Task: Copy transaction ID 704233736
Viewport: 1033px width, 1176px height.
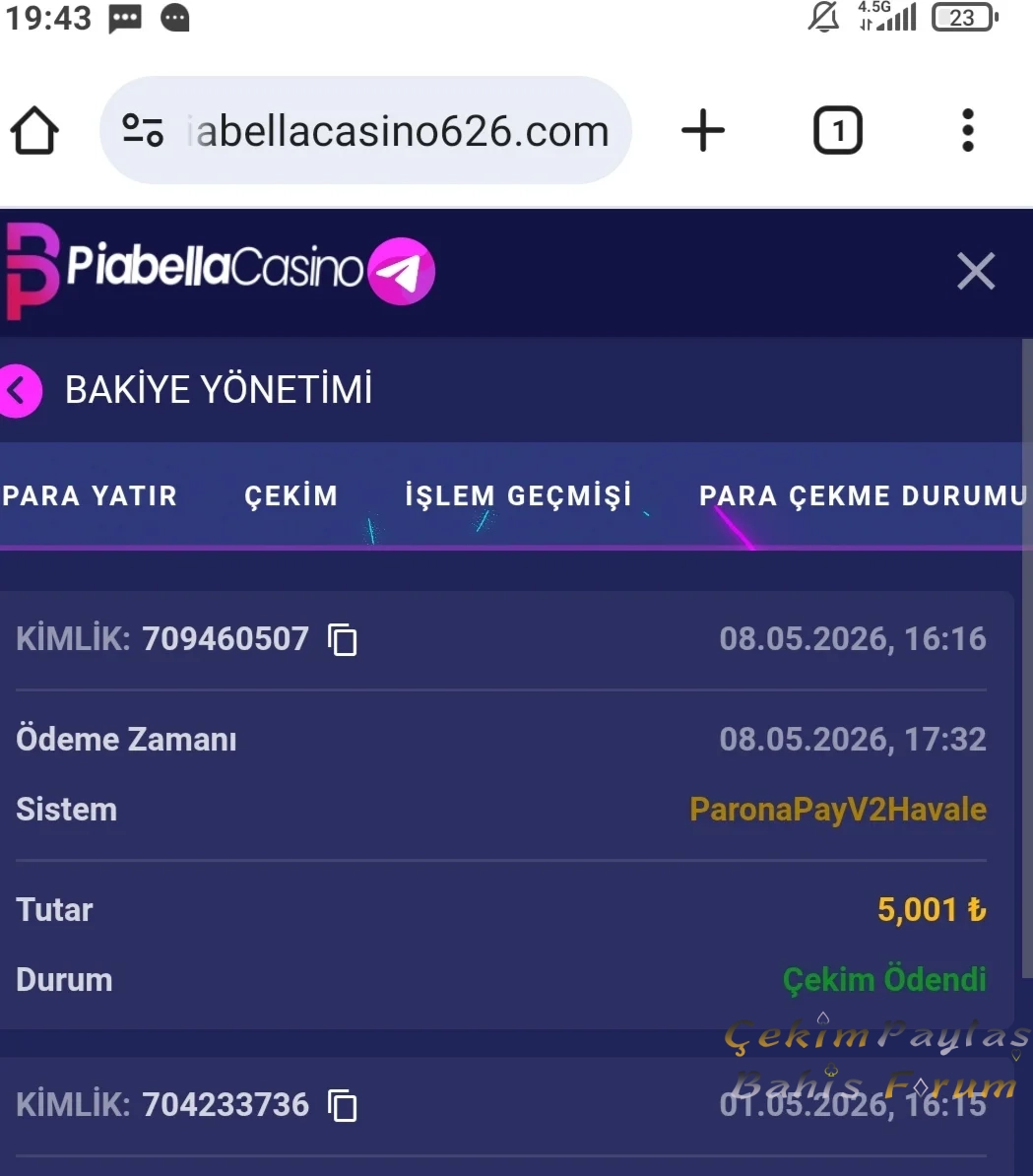Action: pos(343,1105)
